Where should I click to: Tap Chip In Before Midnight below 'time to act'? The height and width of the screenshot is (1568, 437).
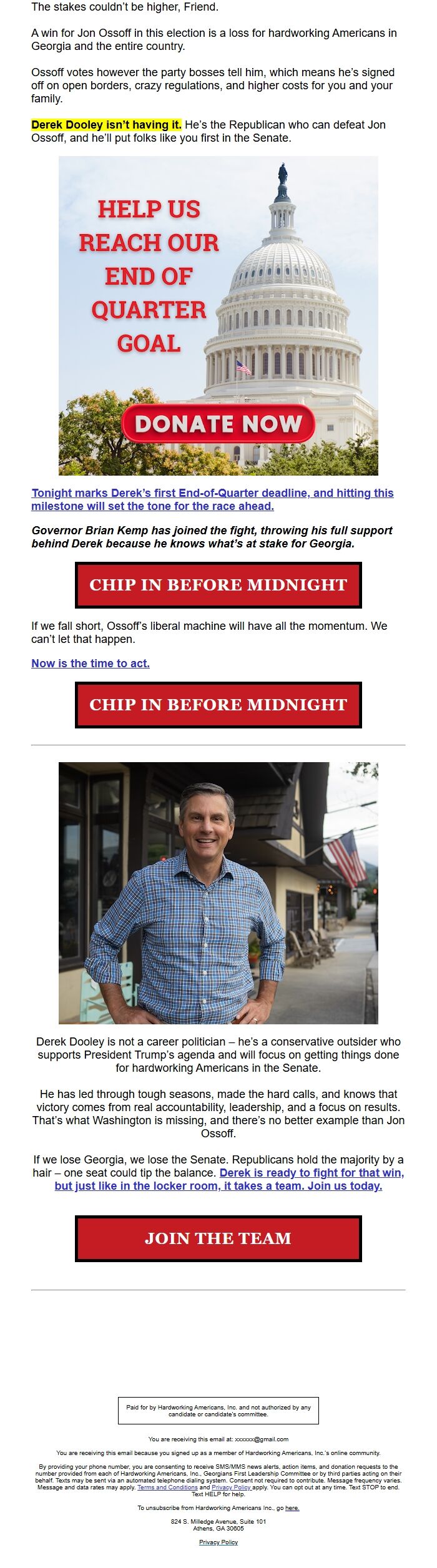coord(218,705)
